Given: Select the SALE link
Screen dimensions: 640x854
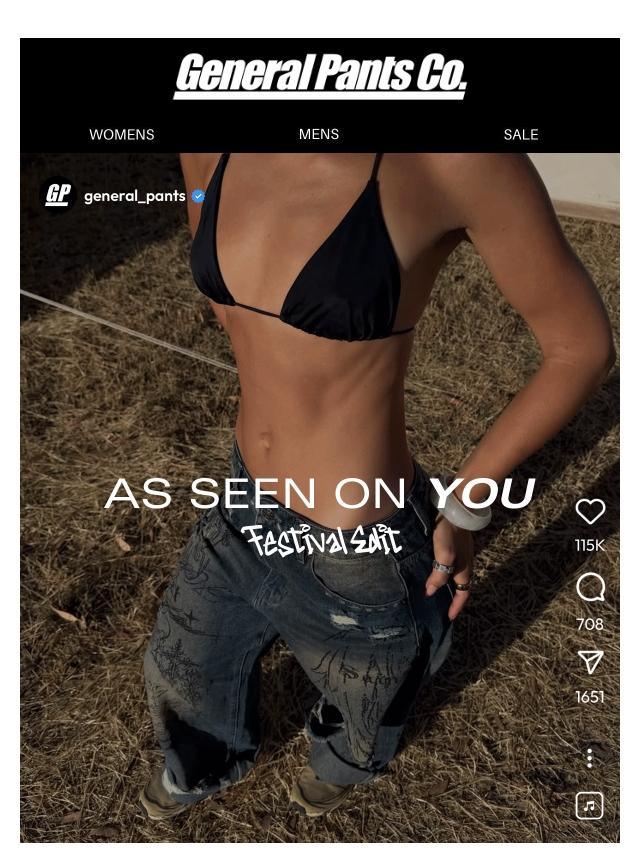Looking at the screenshot, I should coord(520,134).
